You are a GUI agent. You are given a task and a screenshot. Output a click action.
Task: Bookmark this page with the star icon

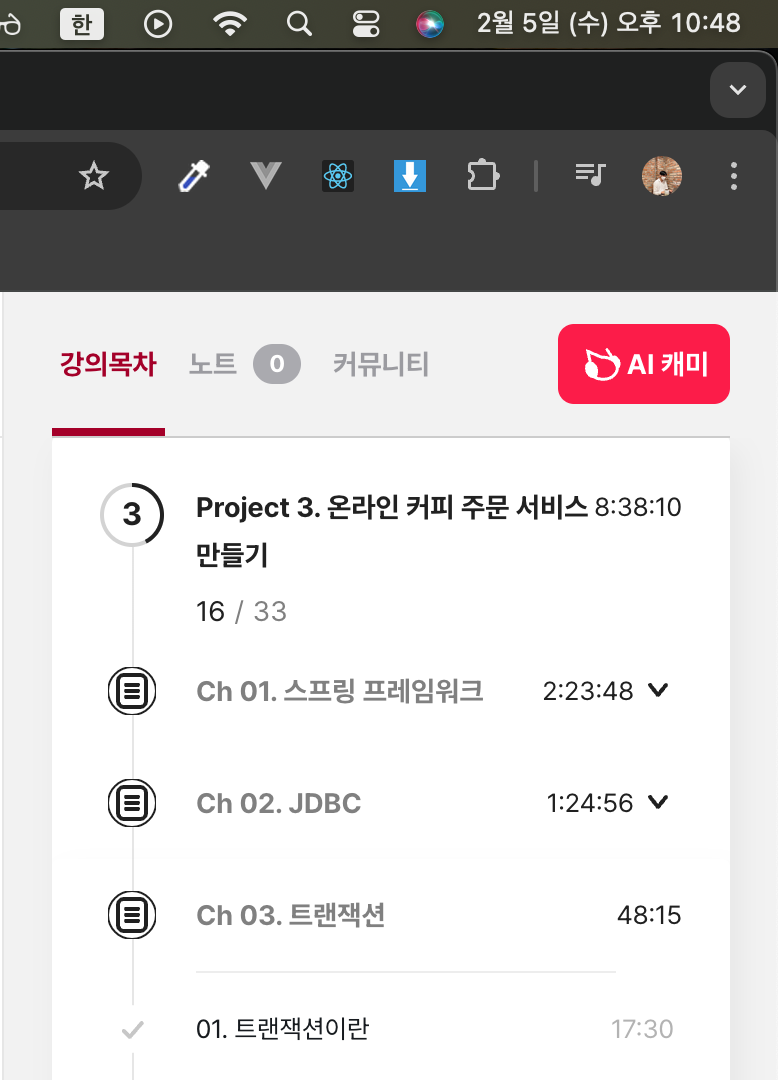[x=94, y=176]
